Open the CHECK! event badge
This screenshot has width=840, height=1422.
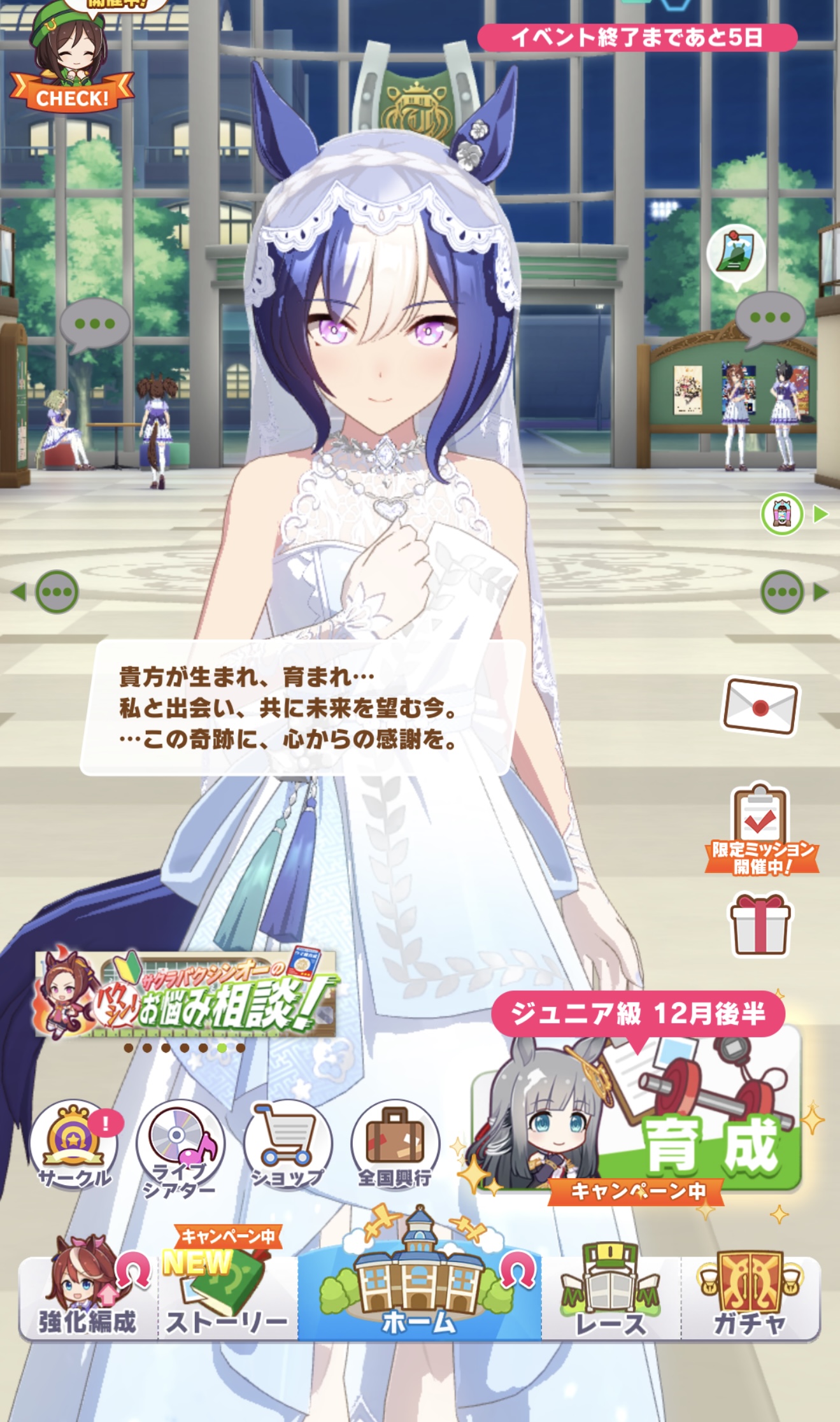click(71, 57)
